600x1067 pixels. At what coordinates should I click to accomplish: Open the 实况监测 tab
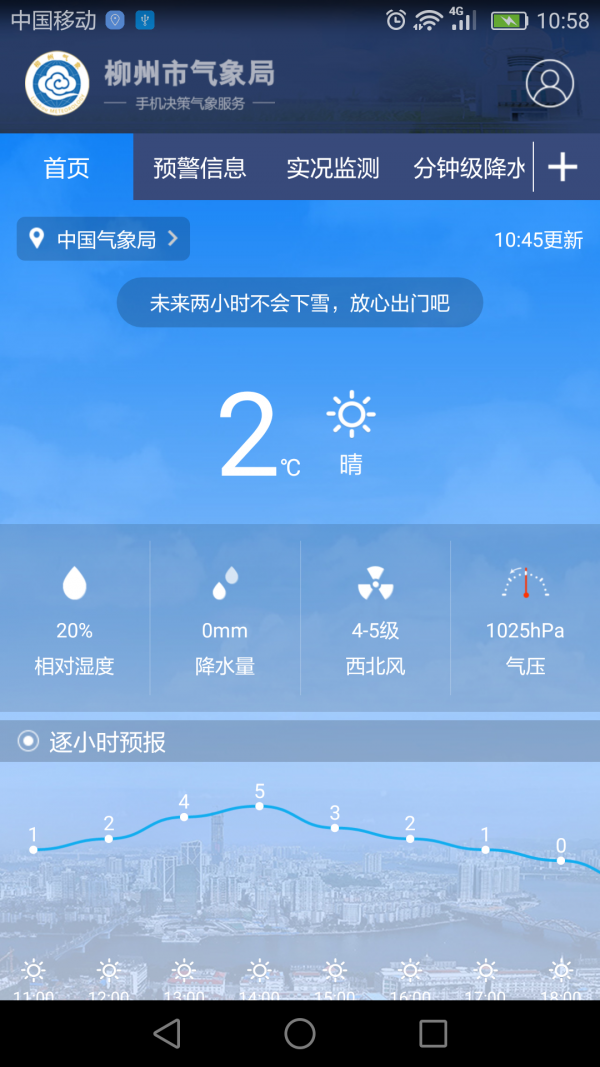[x=333, y=168]
